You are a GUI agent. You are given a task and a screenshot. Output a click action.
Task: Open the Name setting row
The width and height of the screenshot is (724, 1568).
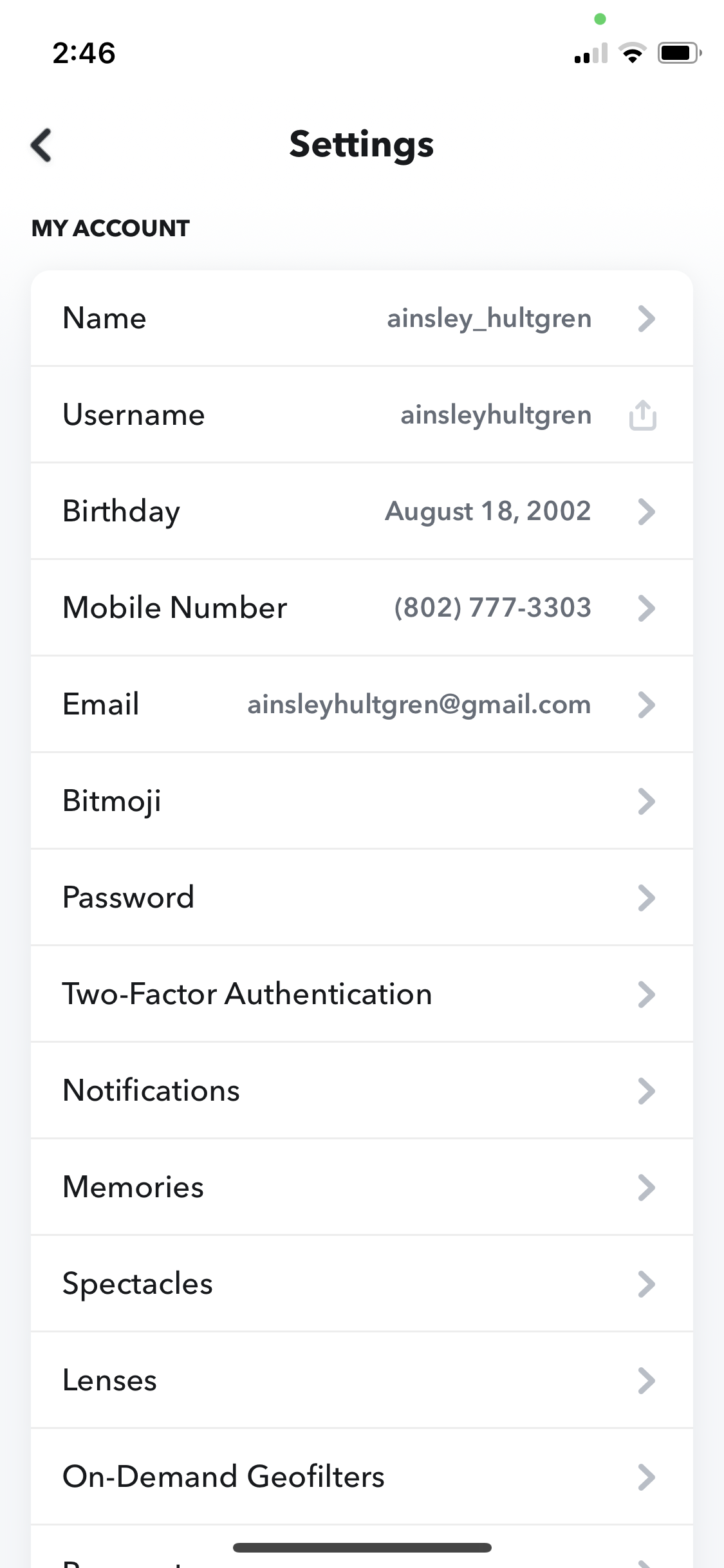tap(362, 318)
